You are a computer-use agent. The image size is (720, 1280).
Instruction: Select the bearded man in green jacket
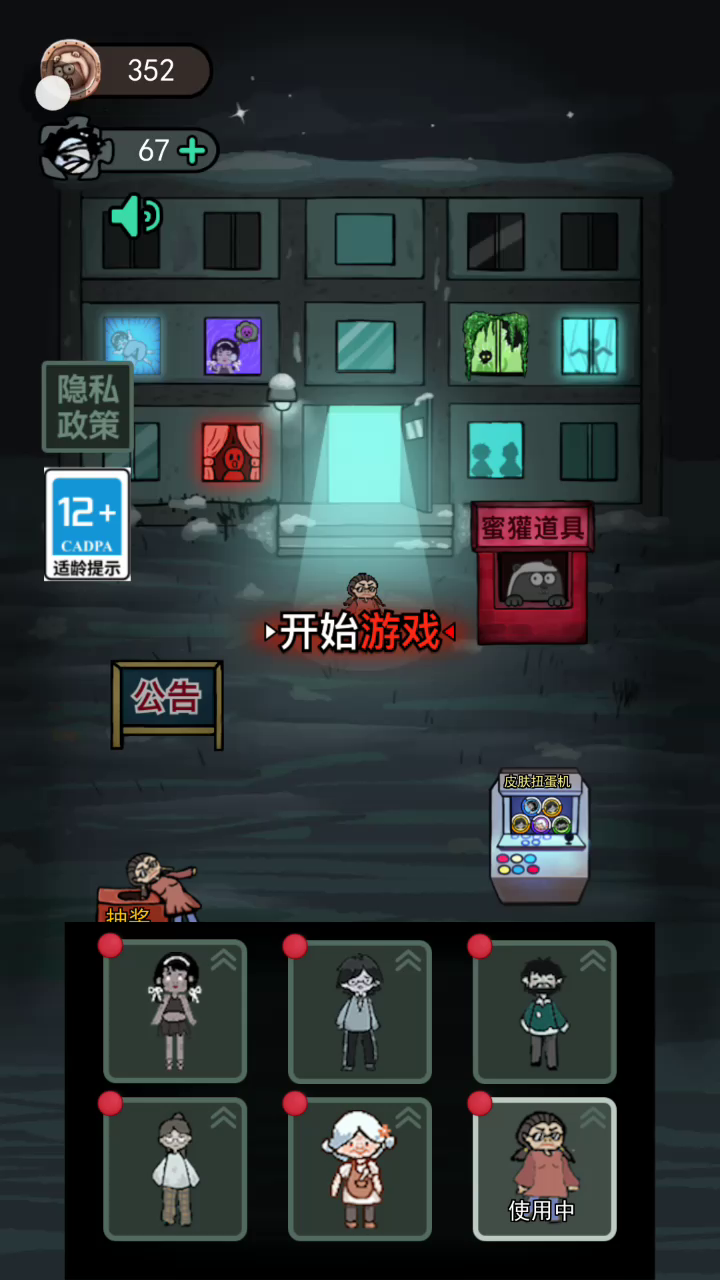(545, 1011)
